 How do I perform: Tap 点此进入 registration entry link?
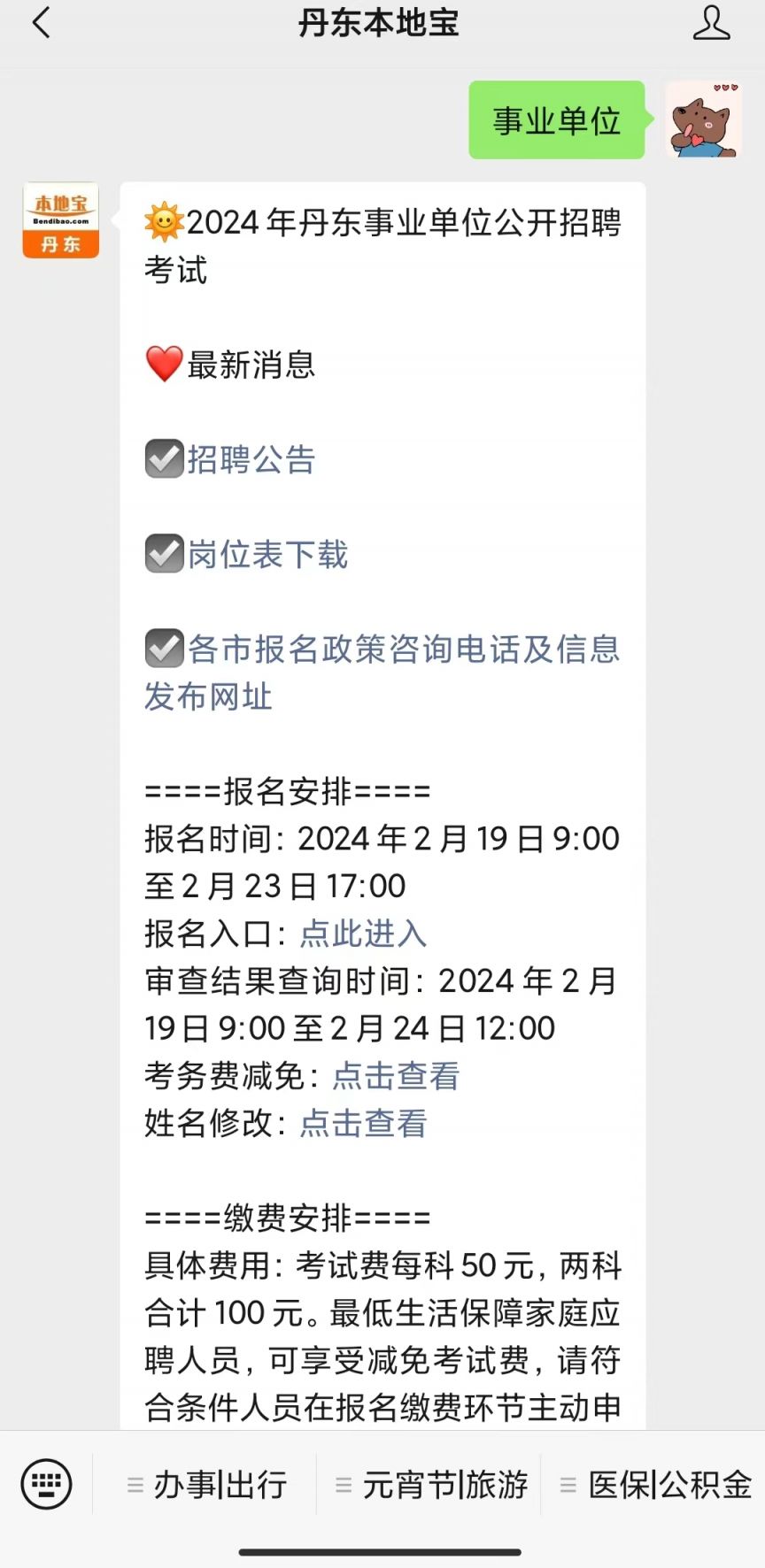pos(363,934)
